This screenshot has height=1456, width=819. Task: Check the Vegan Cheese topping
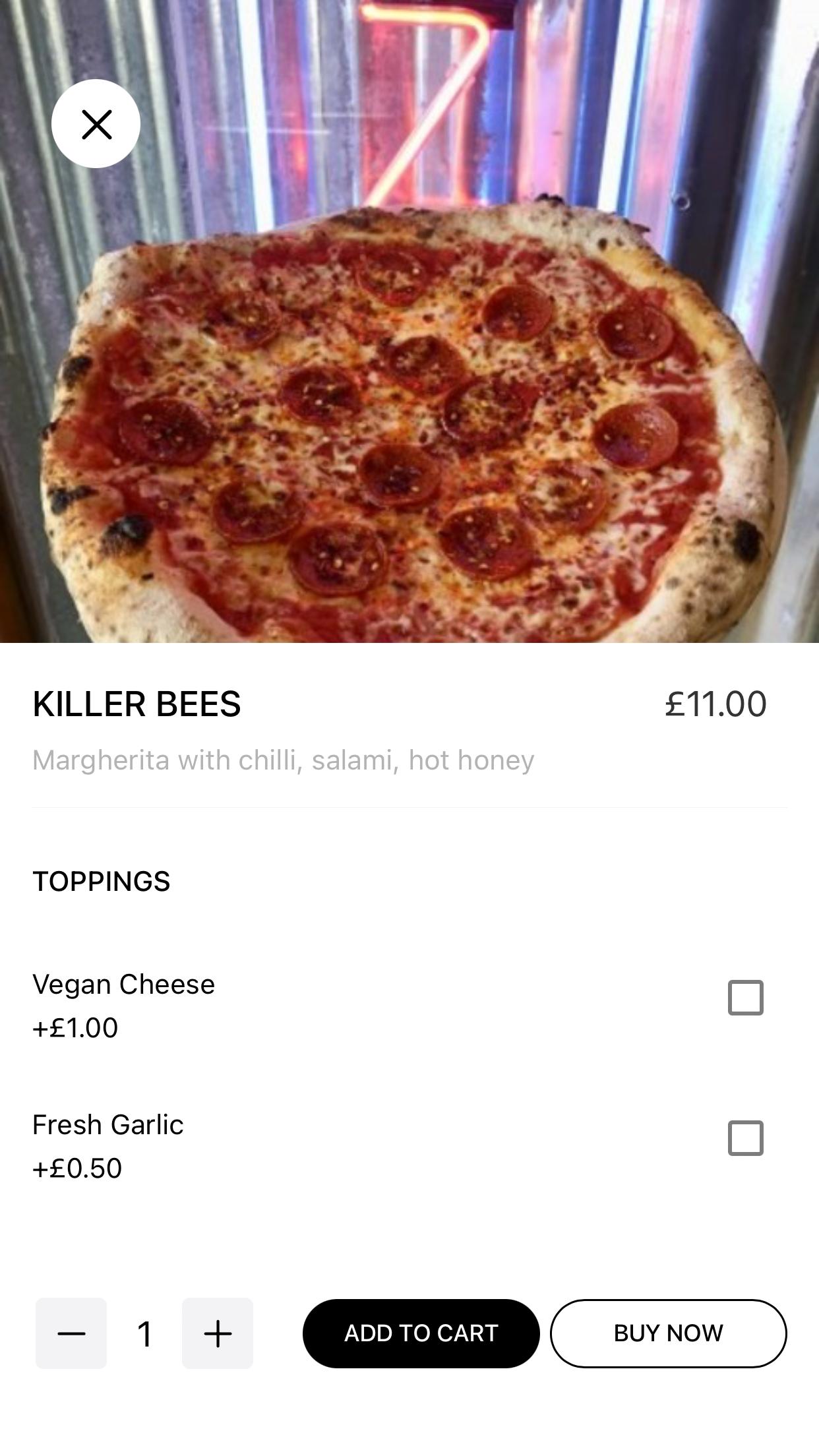[745, 998]
